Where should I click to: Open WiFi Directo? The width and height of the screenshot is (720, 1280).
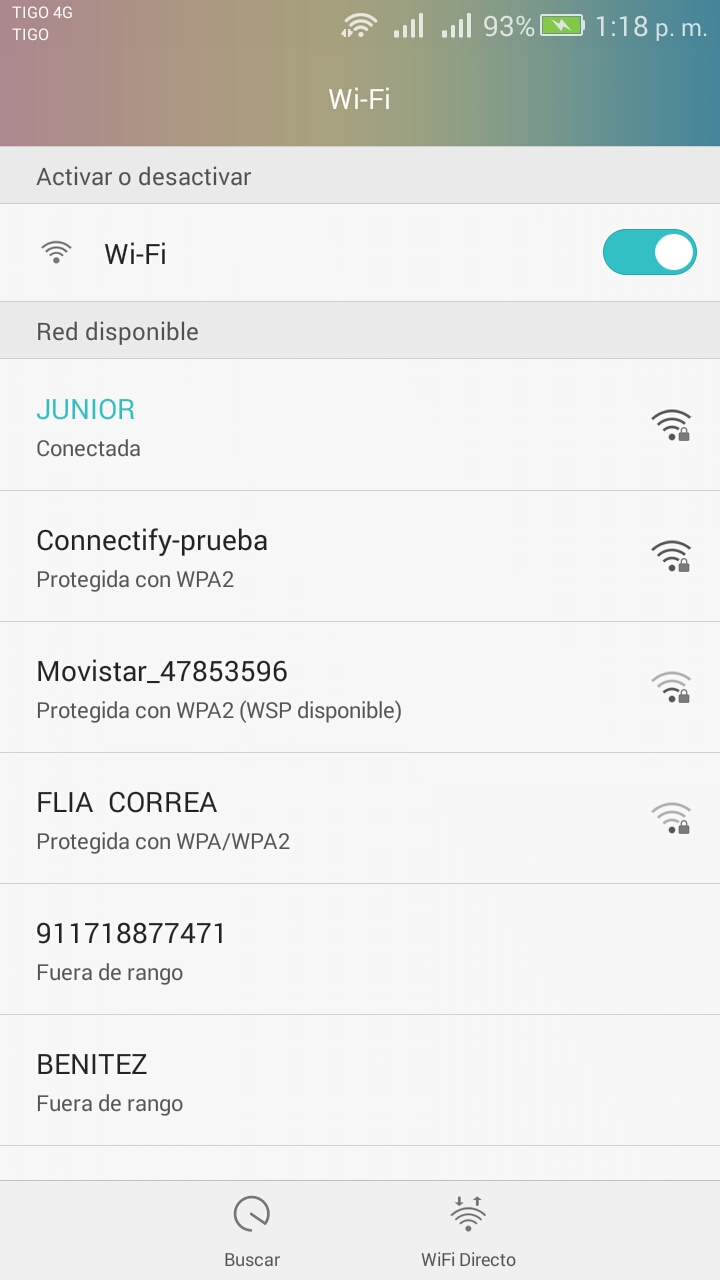[x=468, y=1231]
